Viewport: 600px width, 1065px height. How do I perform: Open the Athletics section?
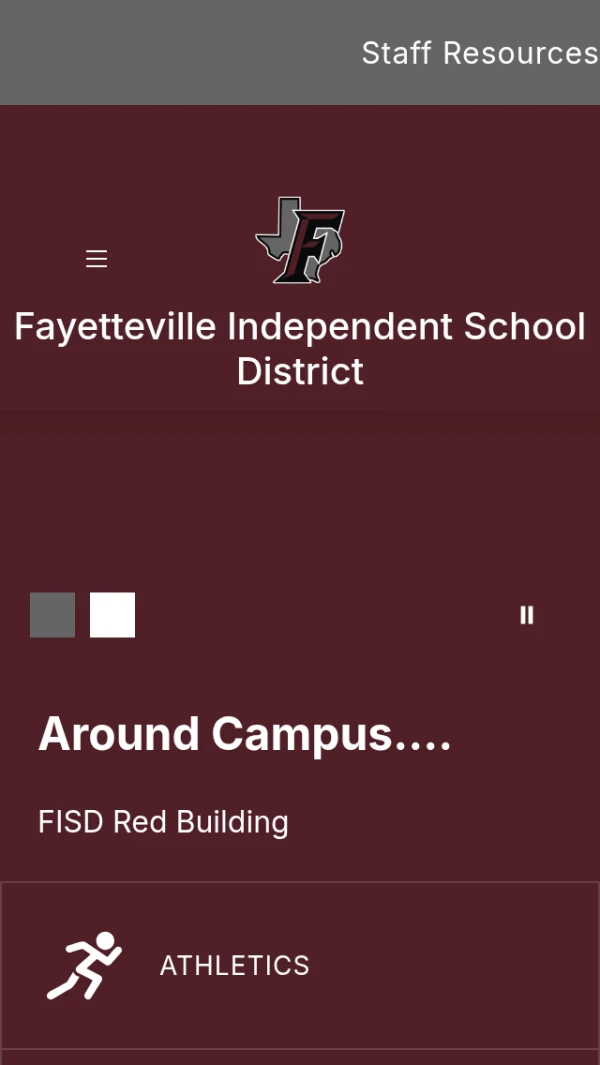(x=234, y=965)
